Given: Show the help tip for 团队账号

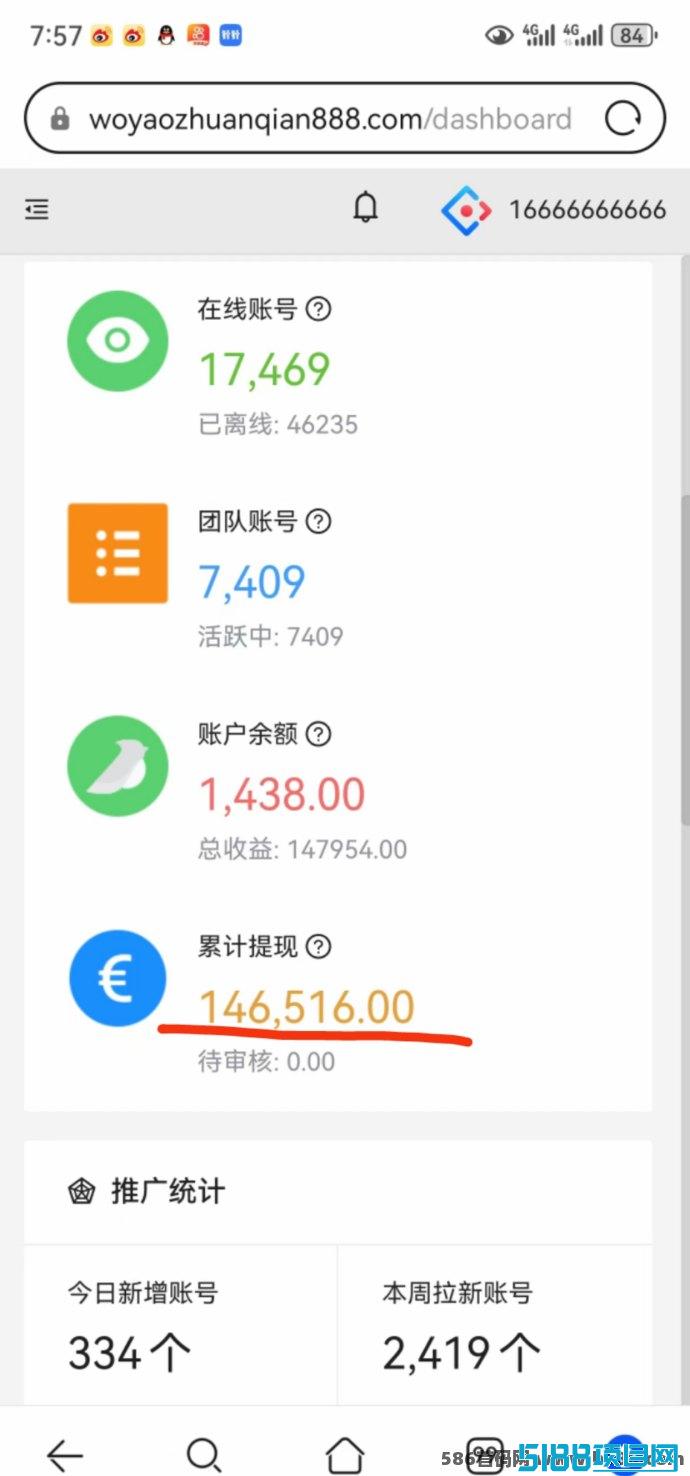Looking at the screenshot, I should click(318, 521).
